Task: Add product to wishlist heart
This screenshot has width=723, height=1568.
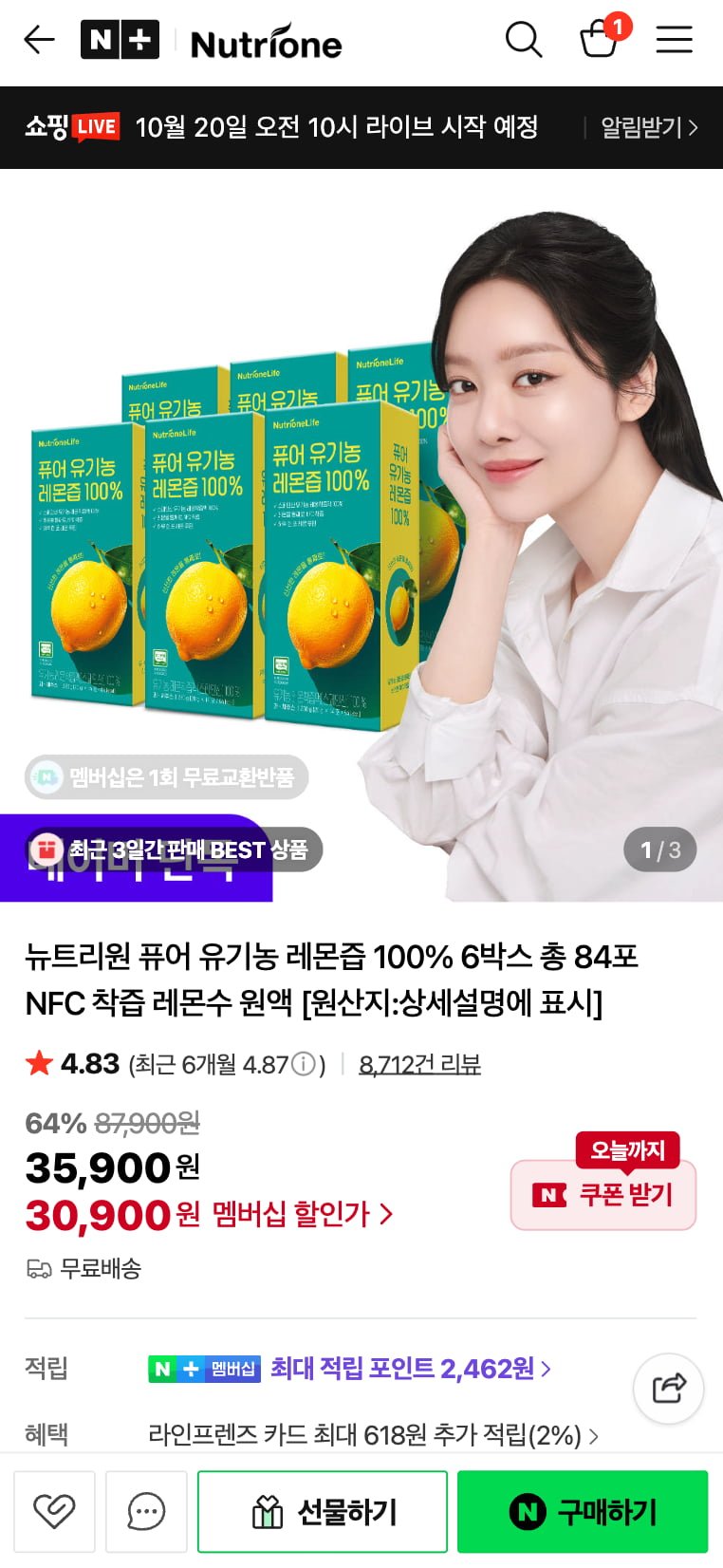Action: tap(54, 1511)
